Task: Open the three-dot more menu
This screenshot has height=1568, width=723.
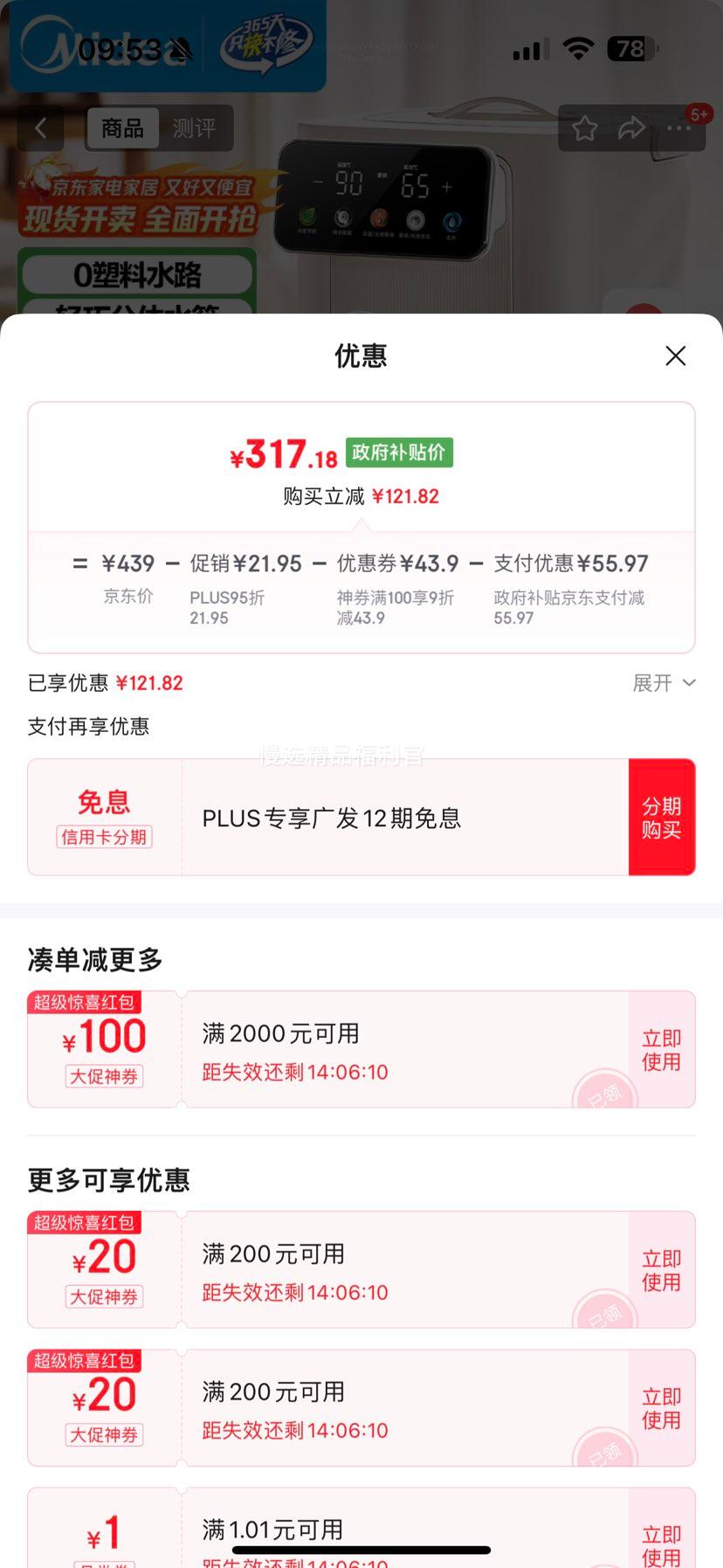Action: click(678, 128)
